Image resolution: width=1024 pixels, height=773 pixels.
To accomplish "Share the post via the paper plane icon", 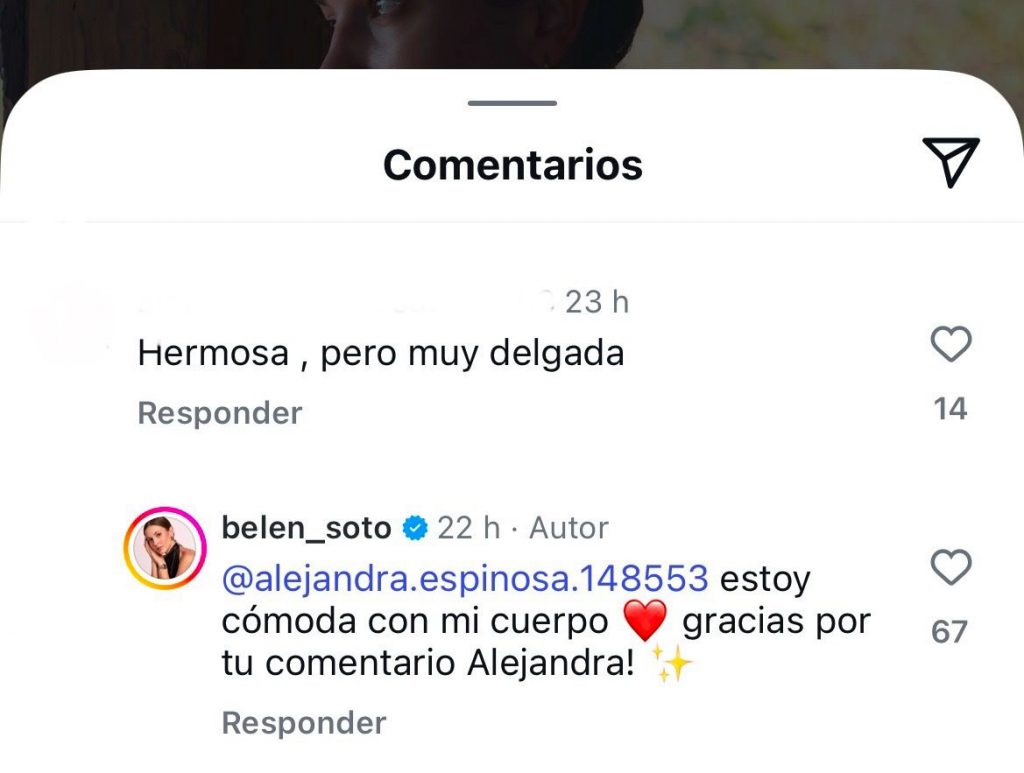I will pyautogui.click(x=949, y=162).
